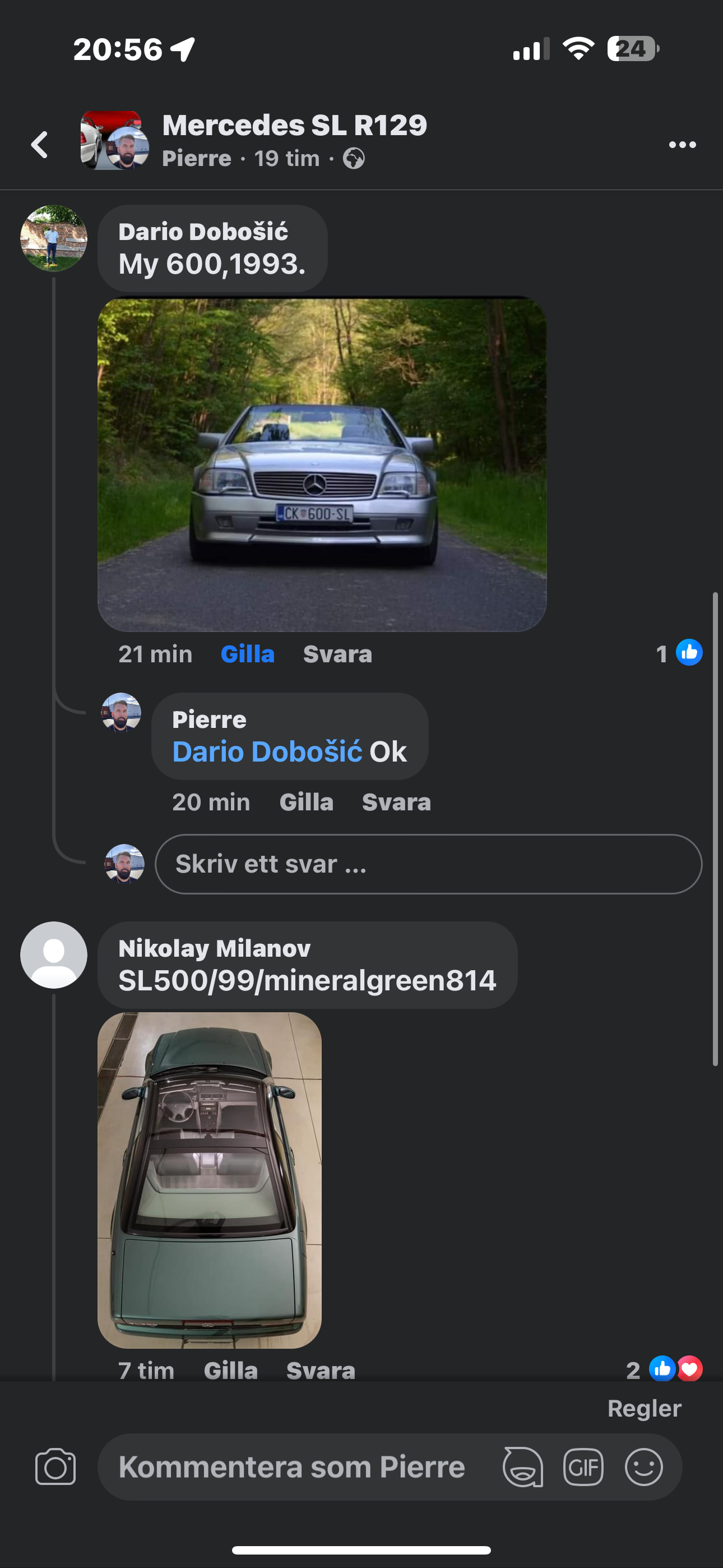Open Dario Dobošić's profile picture
Viewport: 723px width, 1568px height.
click(x=54, y=238)
